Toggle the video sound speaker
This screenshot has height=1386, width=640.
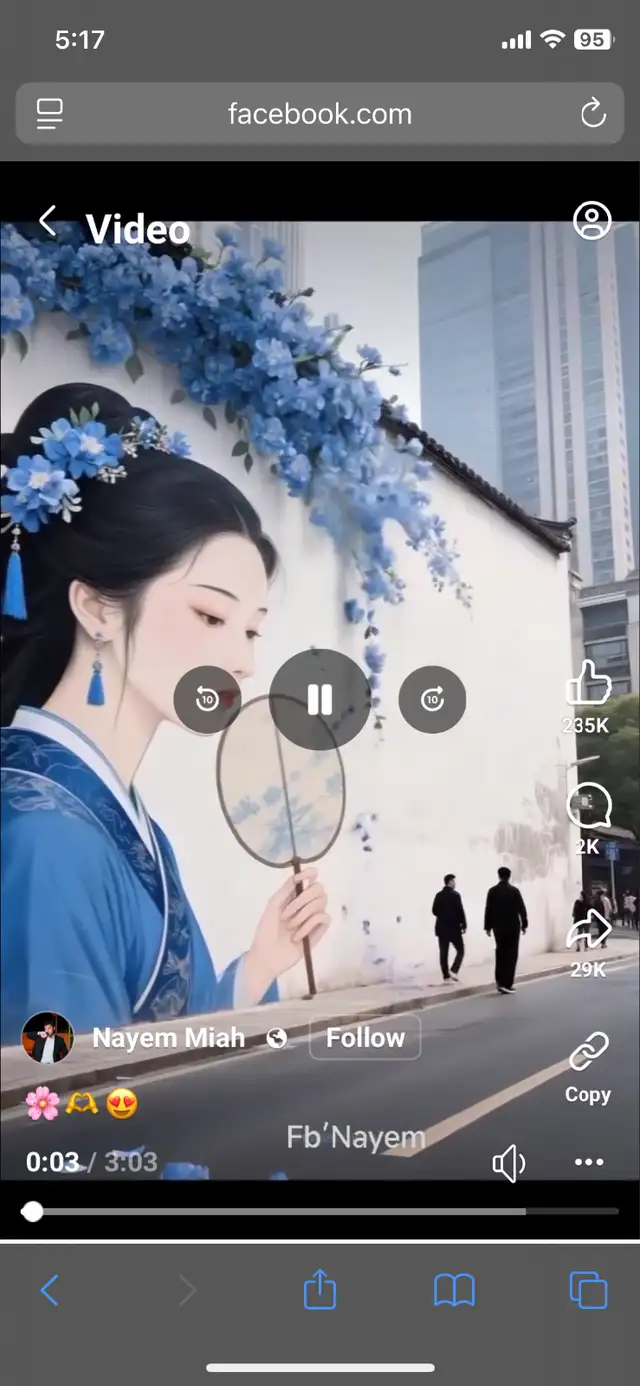(x=509, y=1163)
